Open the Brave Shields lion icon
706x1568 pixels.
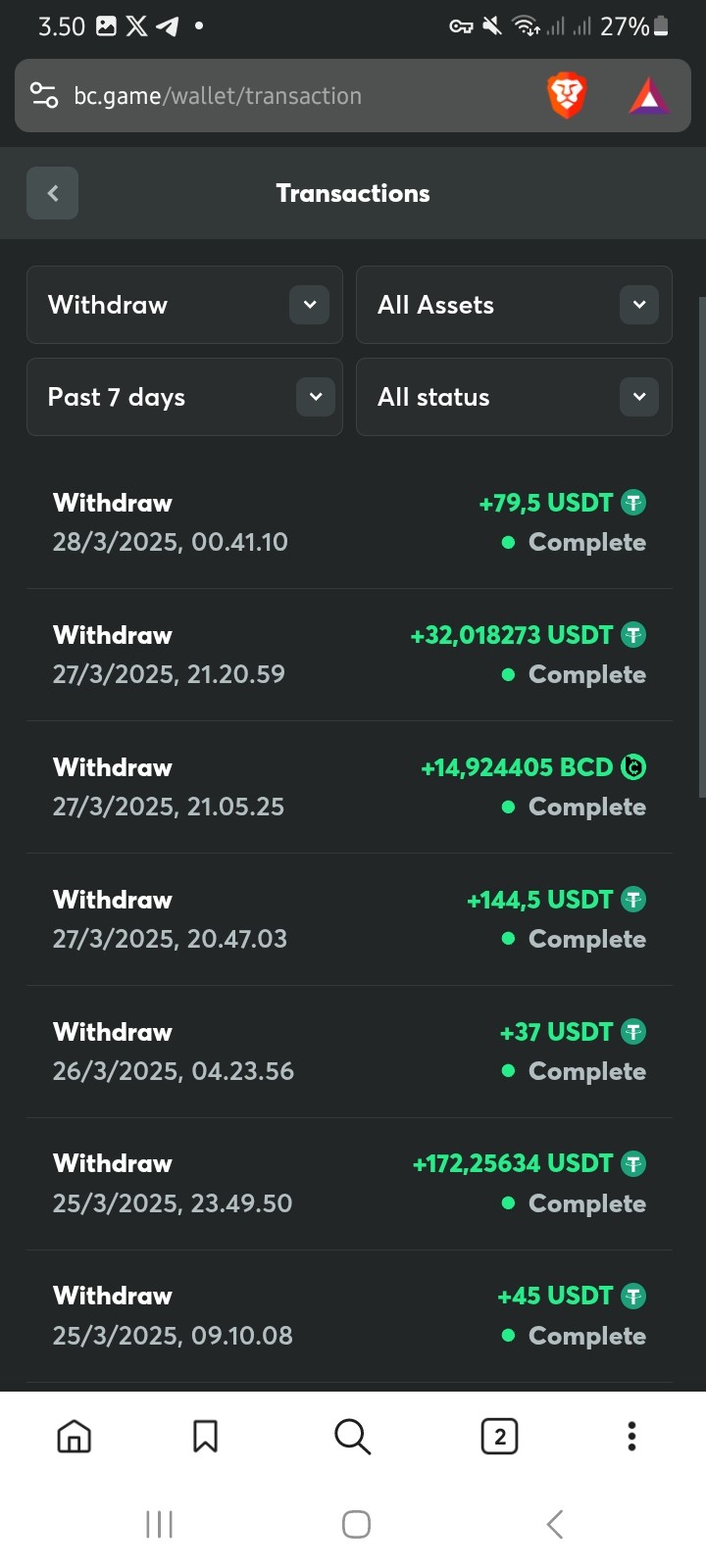point(566,96)
